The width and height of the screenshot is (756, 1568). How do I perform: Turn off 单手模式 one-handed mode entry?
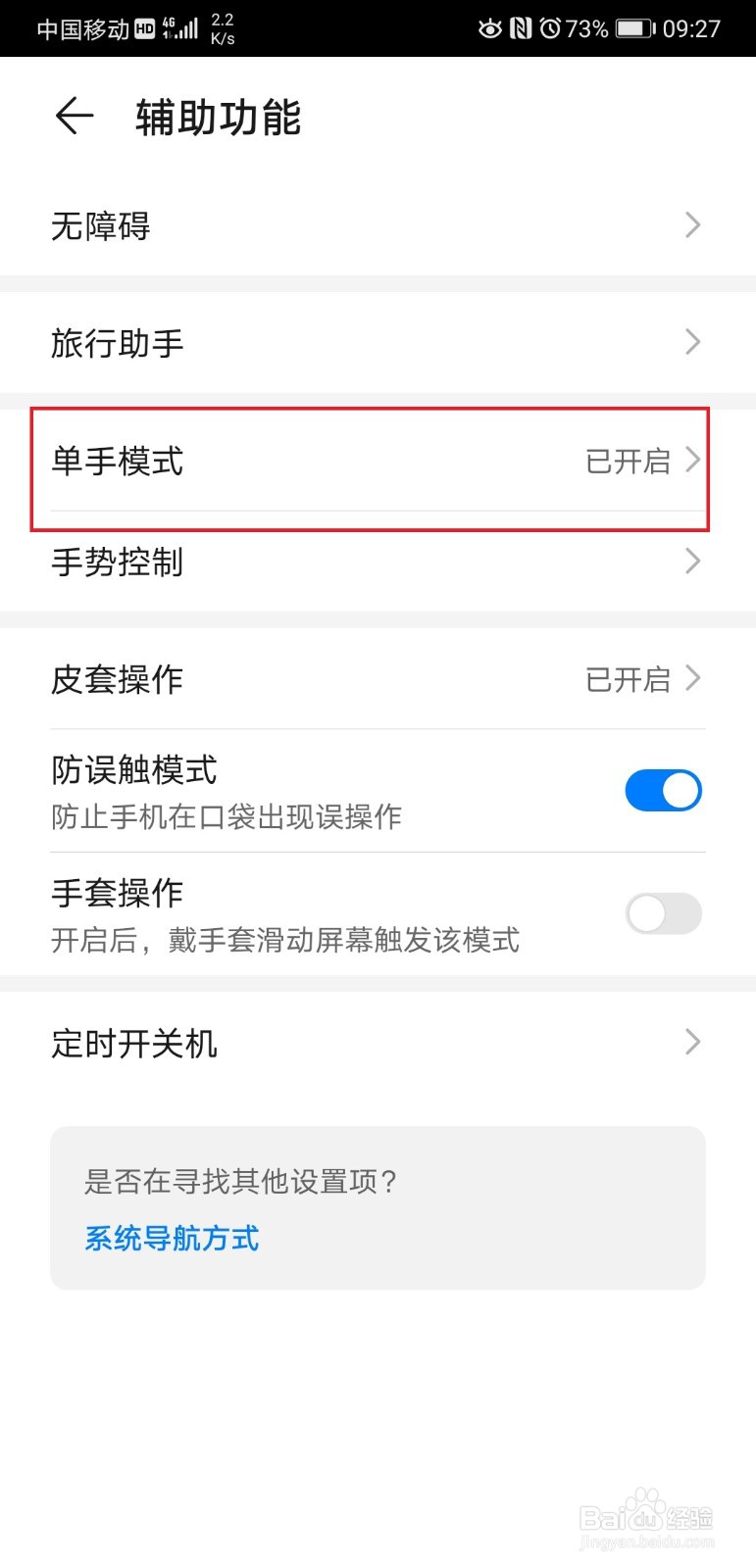click(x=378, y=463)
